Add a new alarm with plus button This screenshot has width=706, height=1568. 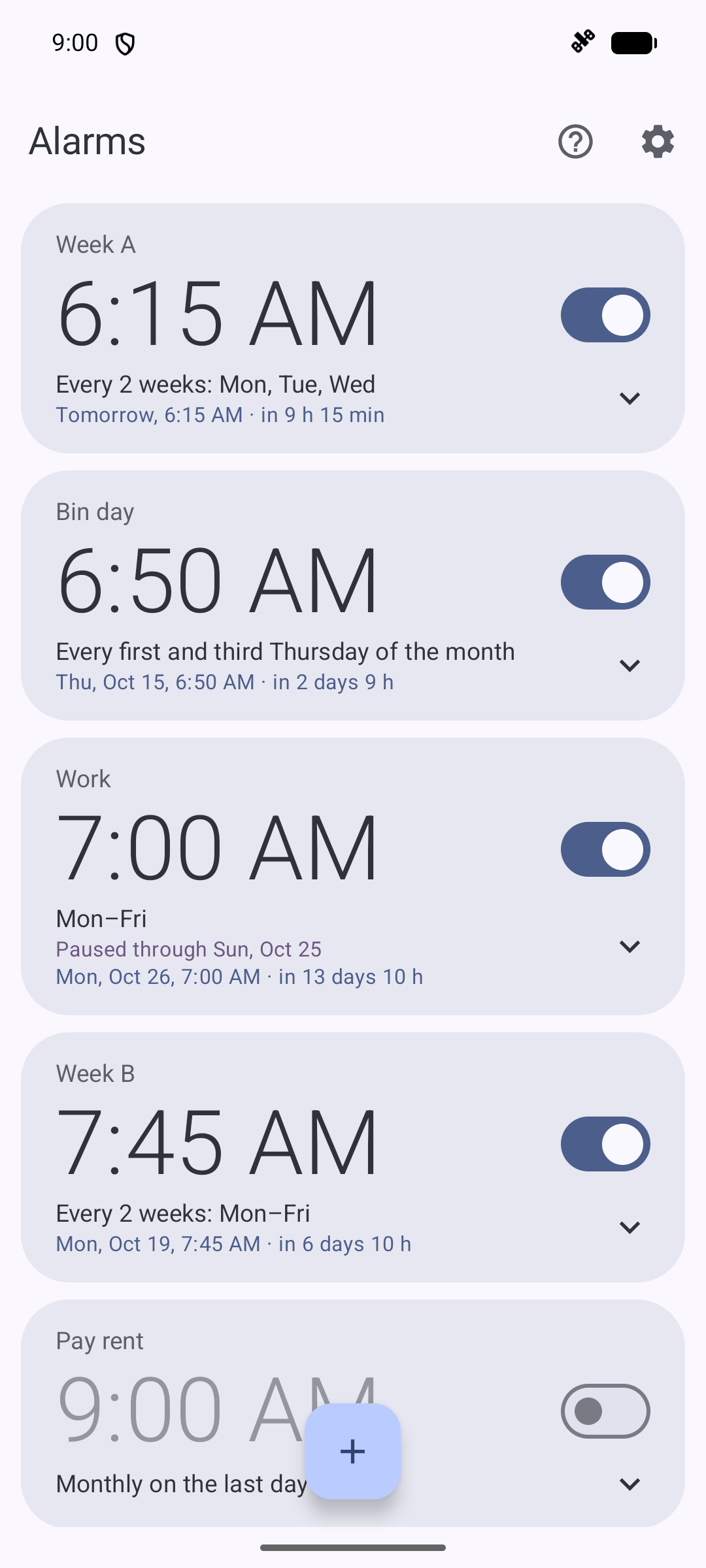pos(353,1452)
